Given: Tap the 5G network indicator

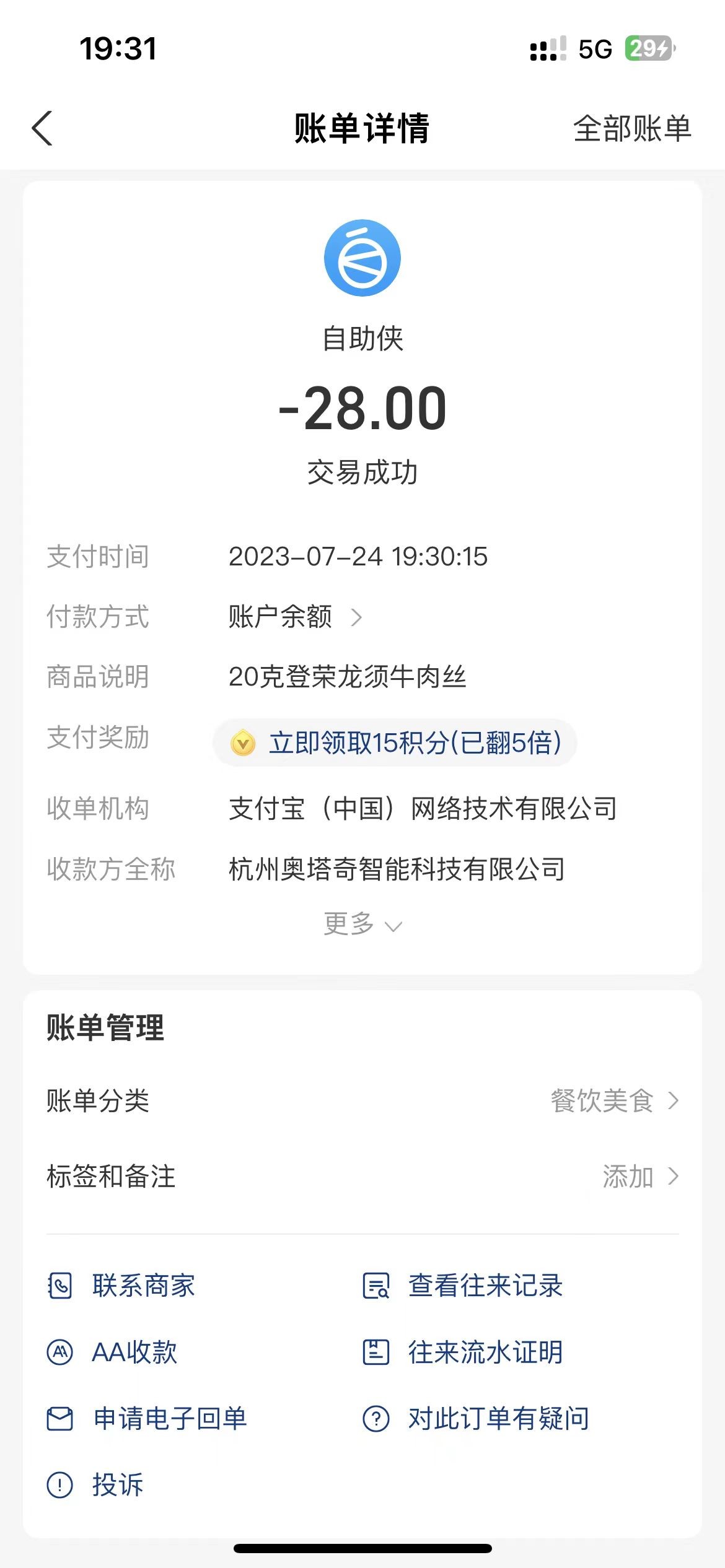Looking at the screenshot, I should [x=593, y=48].
